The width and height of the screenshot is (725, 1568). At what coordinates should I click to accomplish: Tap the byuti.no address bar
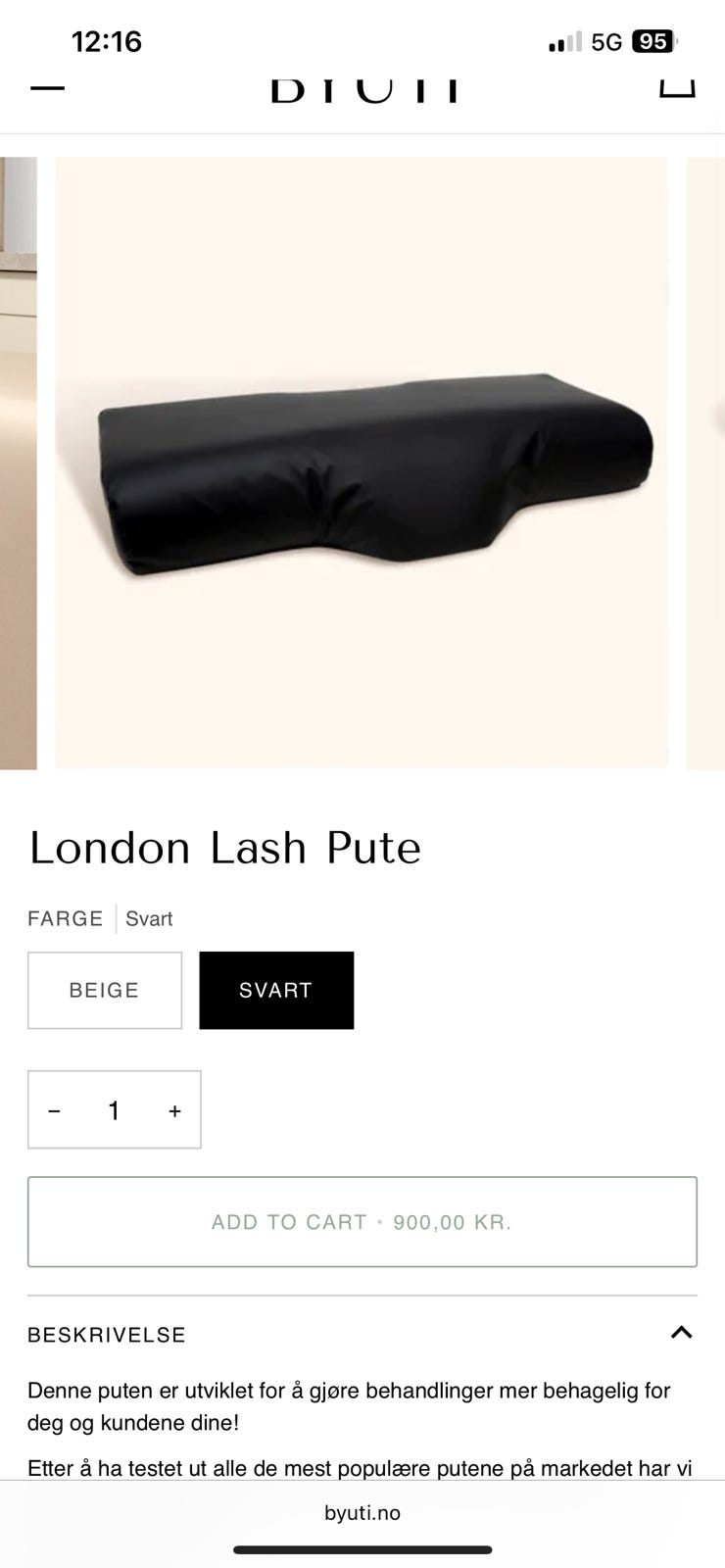tap(362, 1512)
